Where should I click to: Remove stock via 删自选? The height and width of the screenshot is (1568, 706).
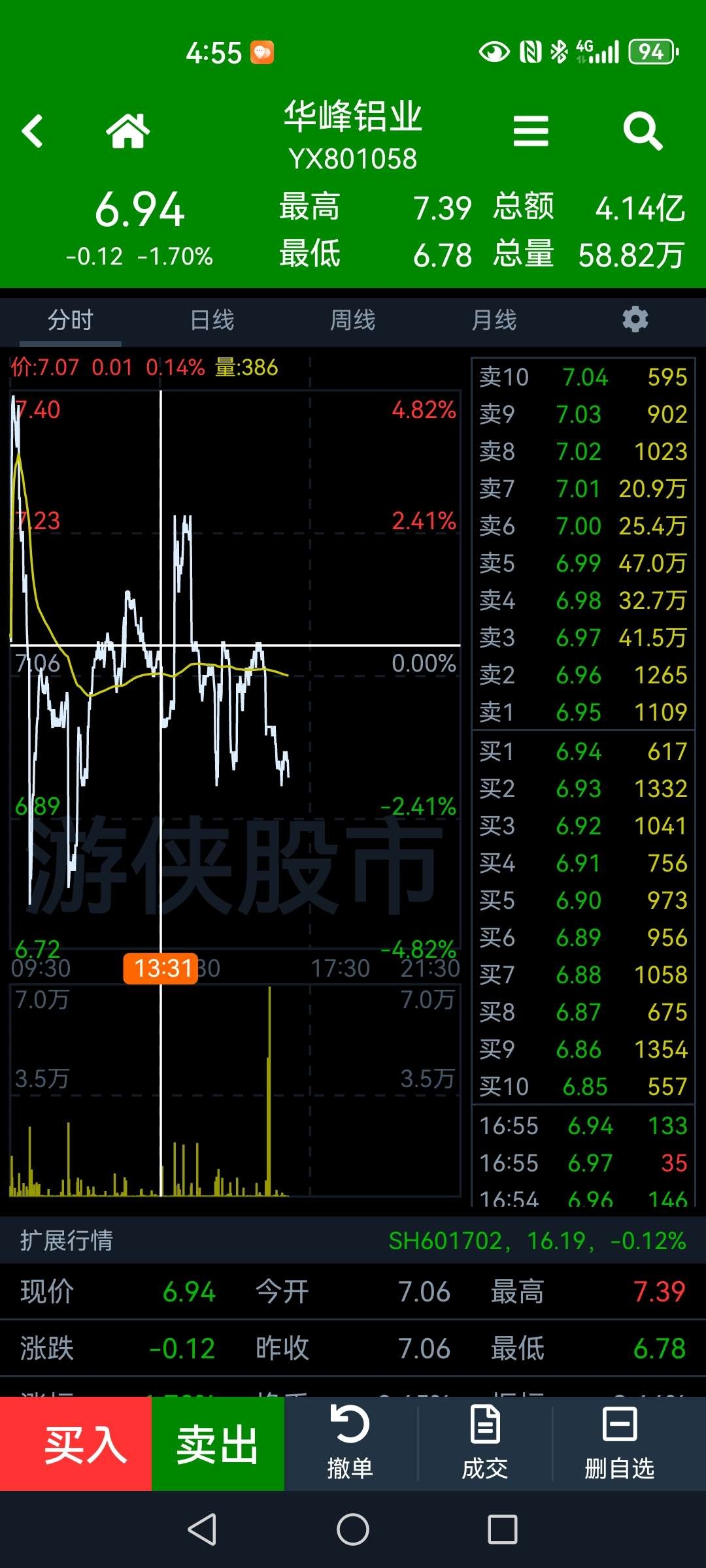click(620, 1444)
